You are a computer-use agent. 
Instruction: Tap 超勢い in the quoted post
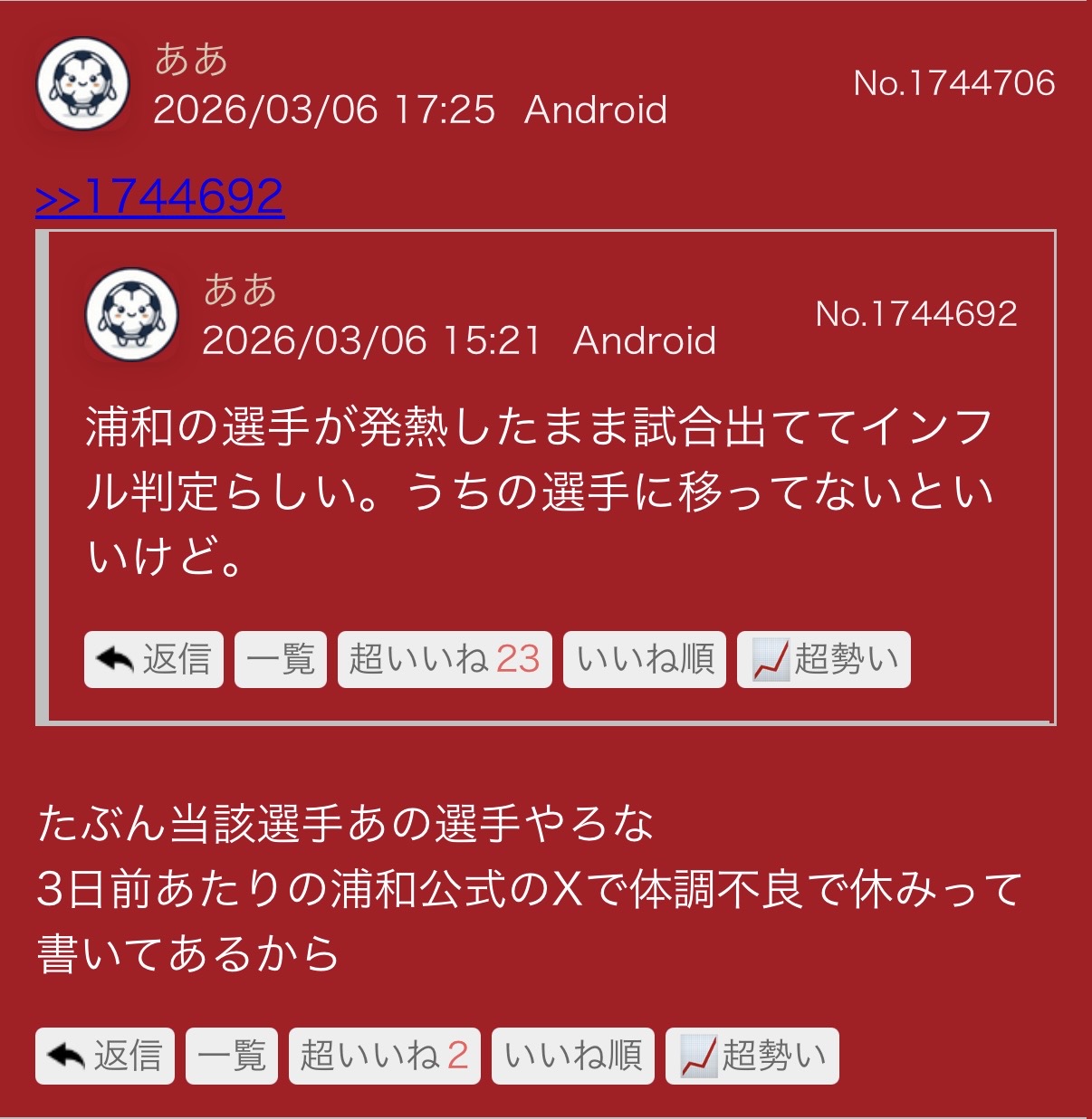tap(823, 659)
